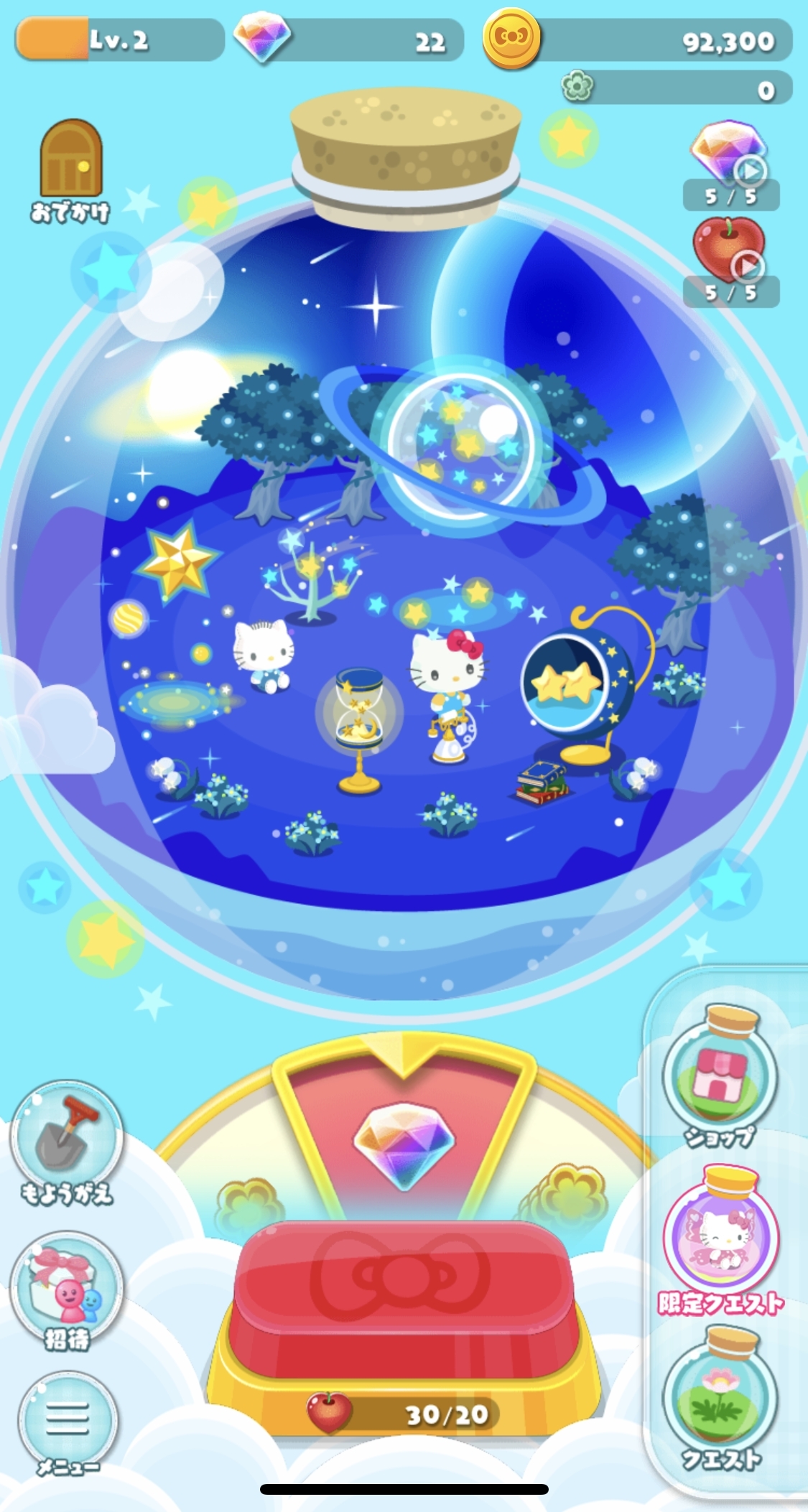
Task: Open もようがえ shovel to redecorate
Action: [66, 1140]
